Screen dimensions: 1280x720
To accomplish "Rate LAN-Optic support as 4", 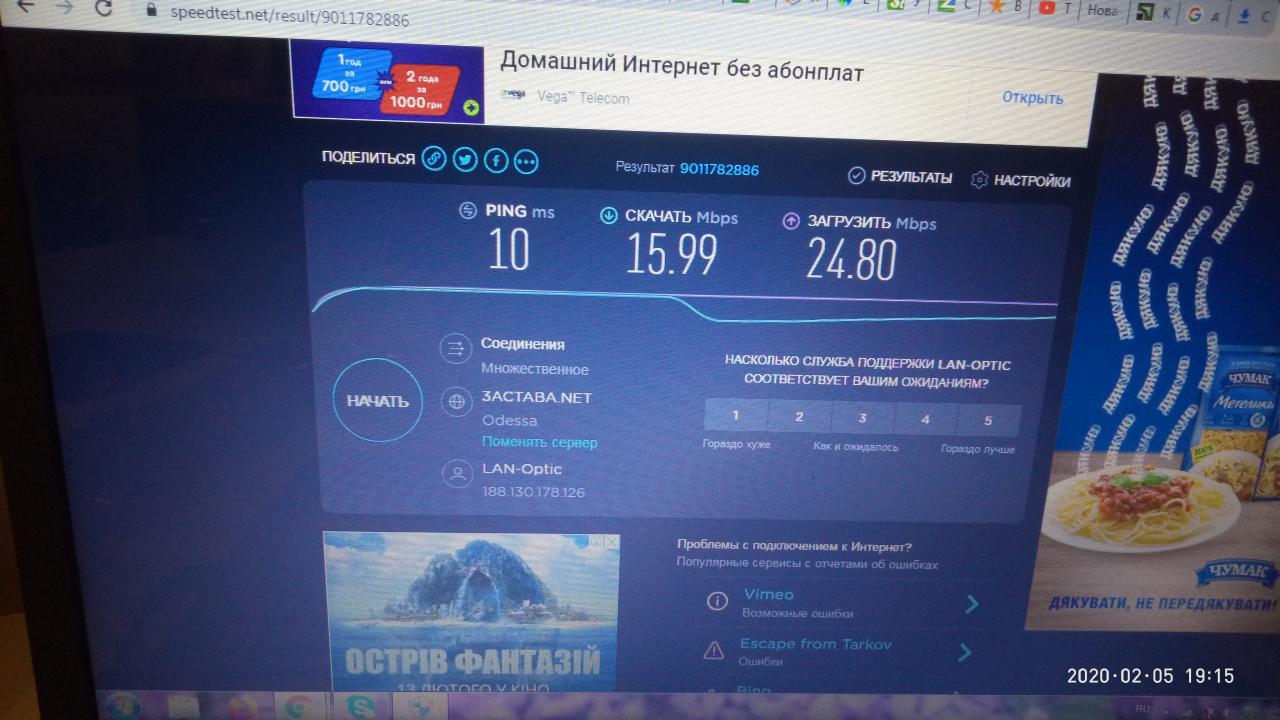I will [x=925, y=419].
